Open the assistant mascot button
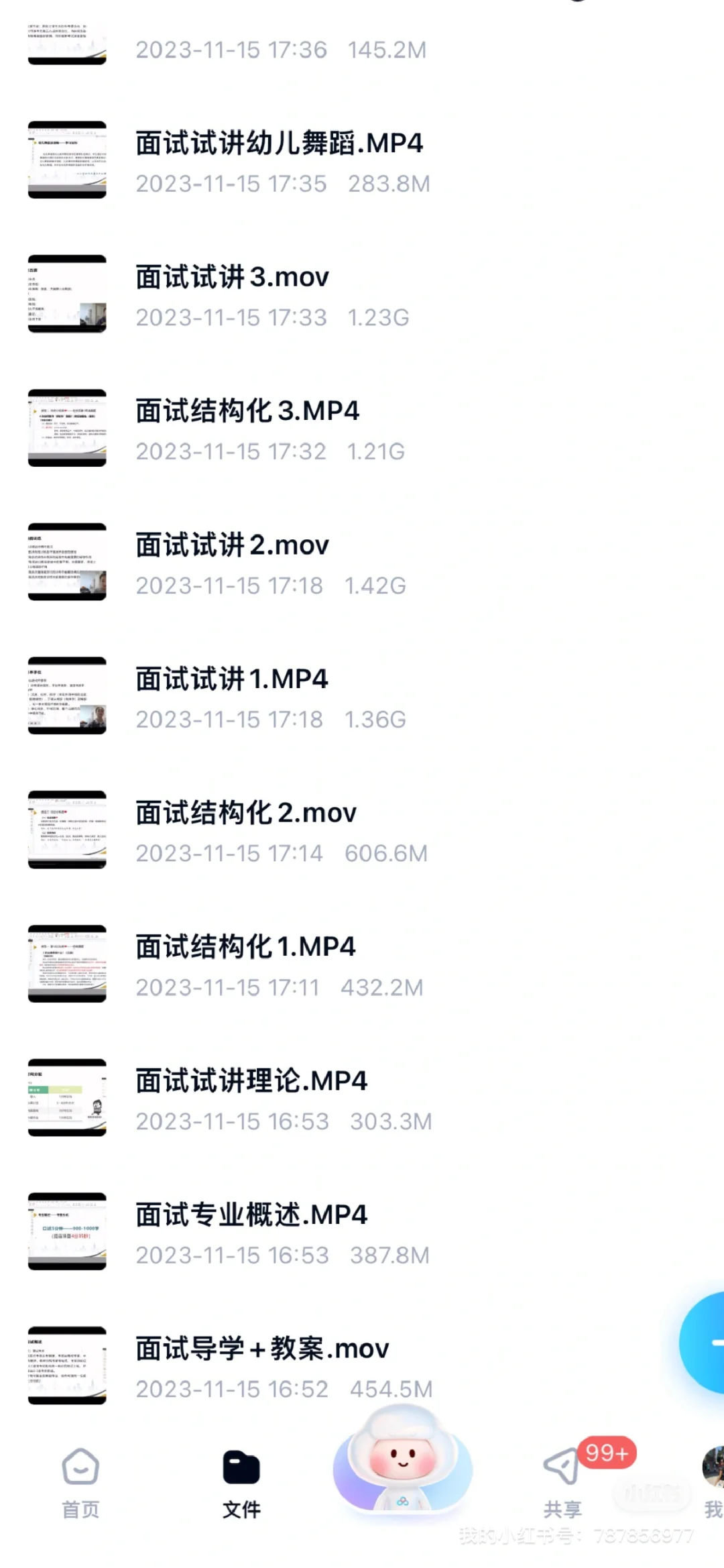 pos(403,1461)
